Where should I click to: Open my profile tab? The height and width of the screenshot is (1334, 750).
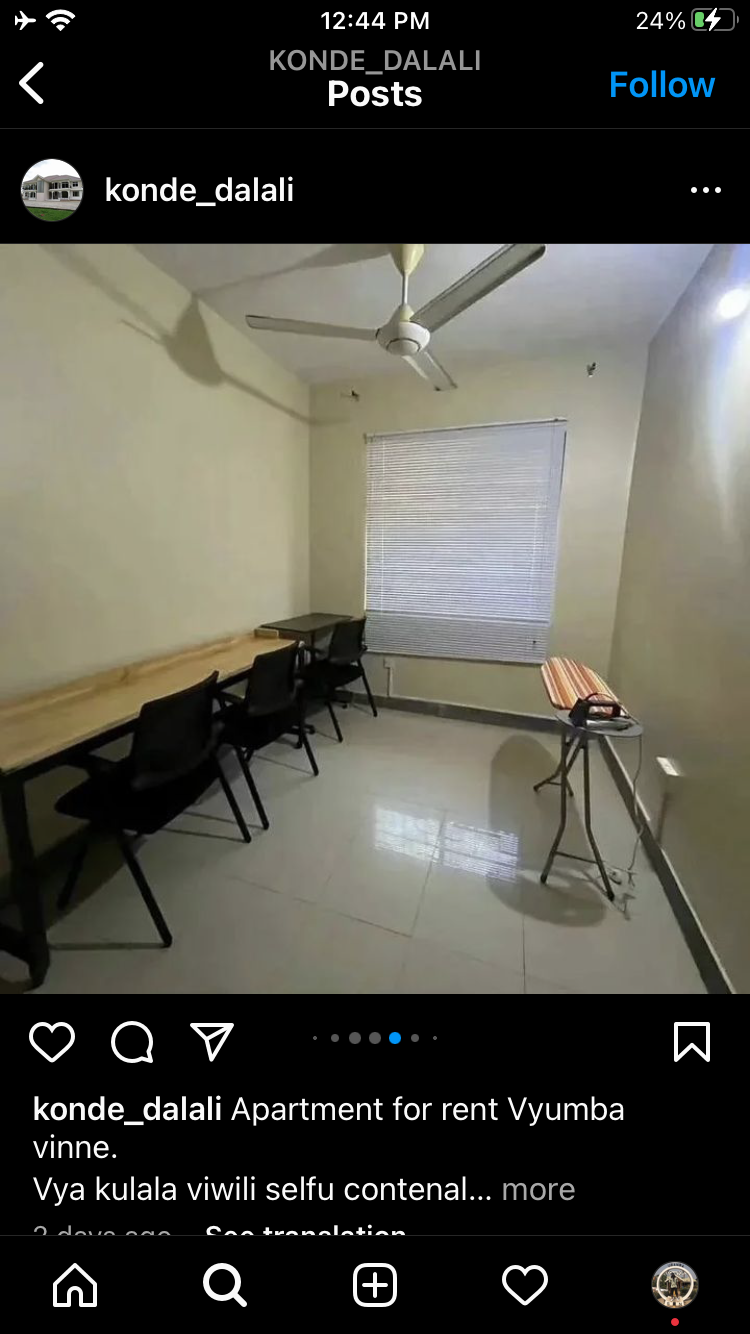pos(675,1285)
